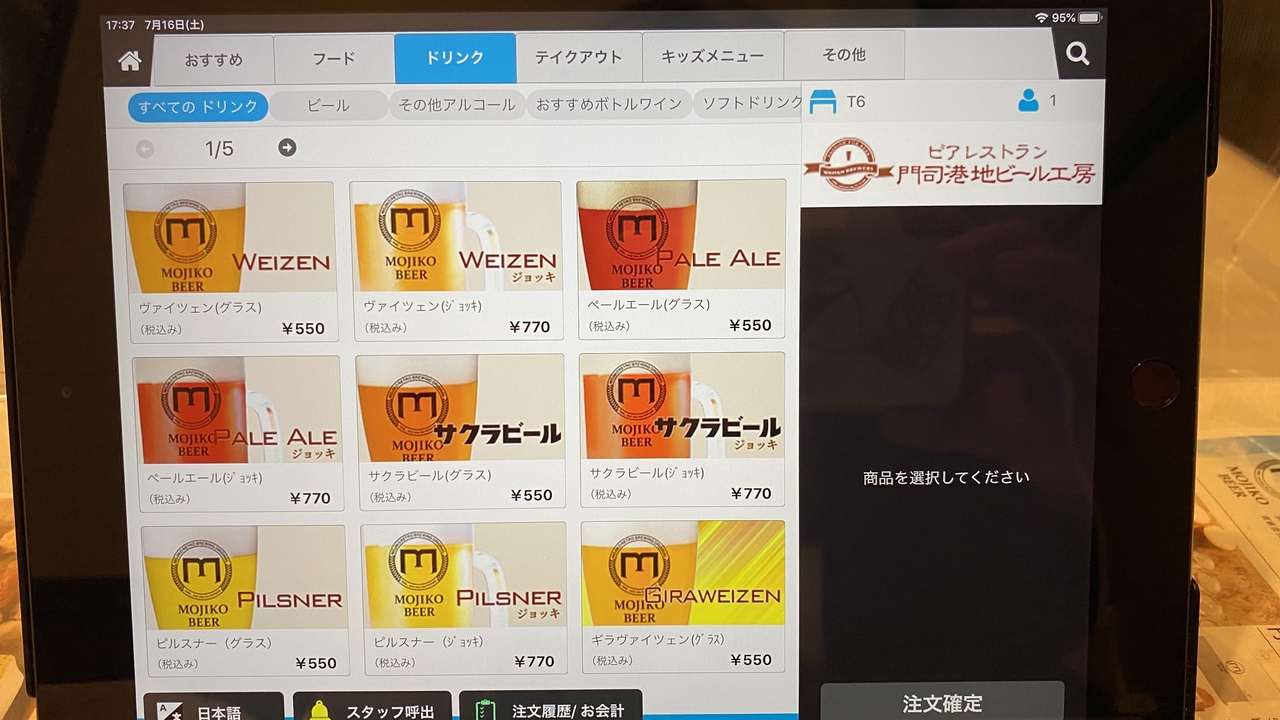This screenshot has height=720, width=1280.
Task: Select ペールエール(グラス) ¥550 item
Action: coord(680,258)
